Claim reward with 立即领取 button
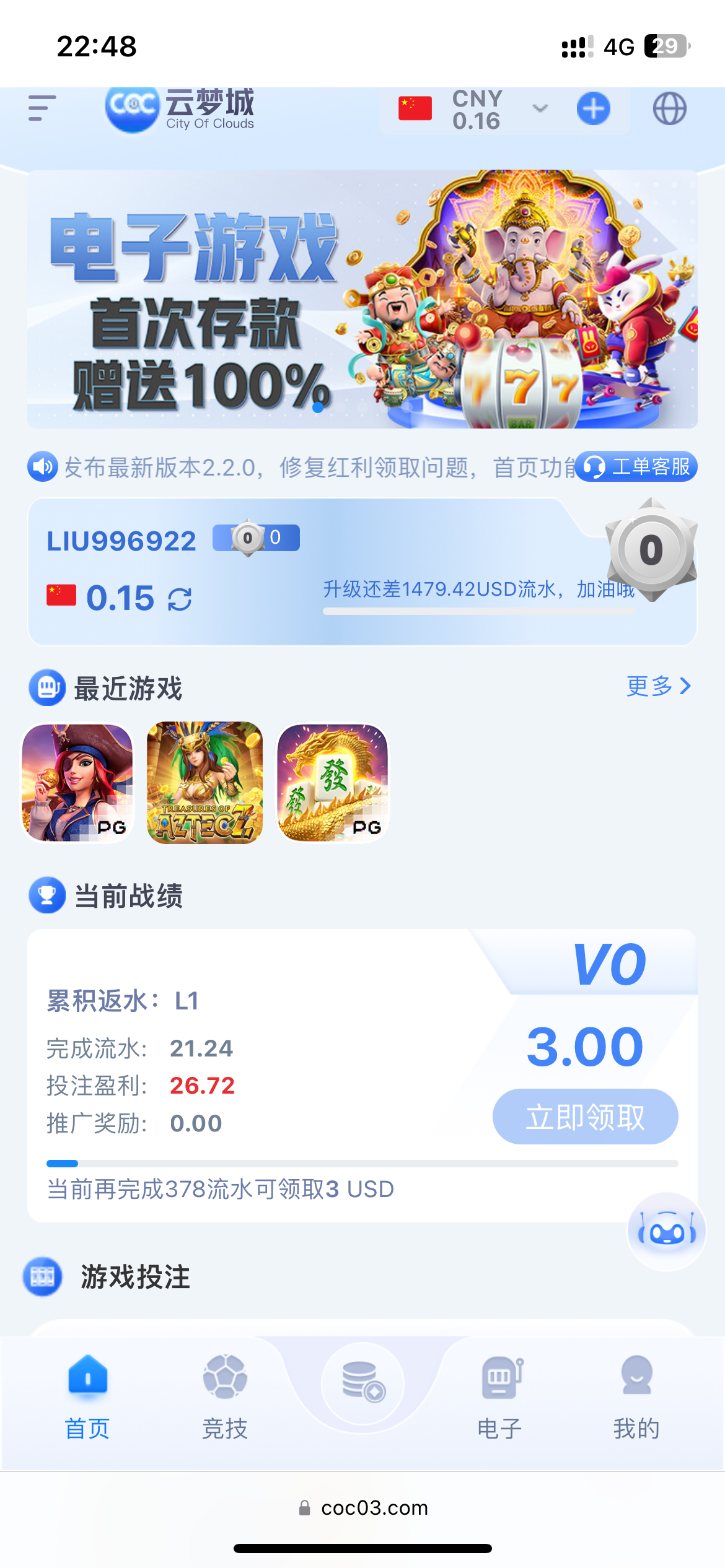 click(x=585, y=1117)
